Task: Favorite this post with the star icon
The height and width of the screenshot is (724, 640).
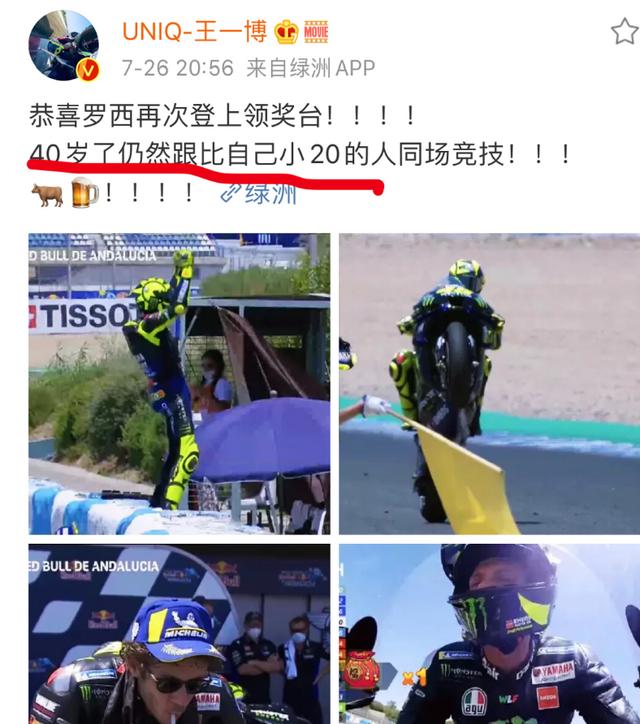Action: [624, 32]
